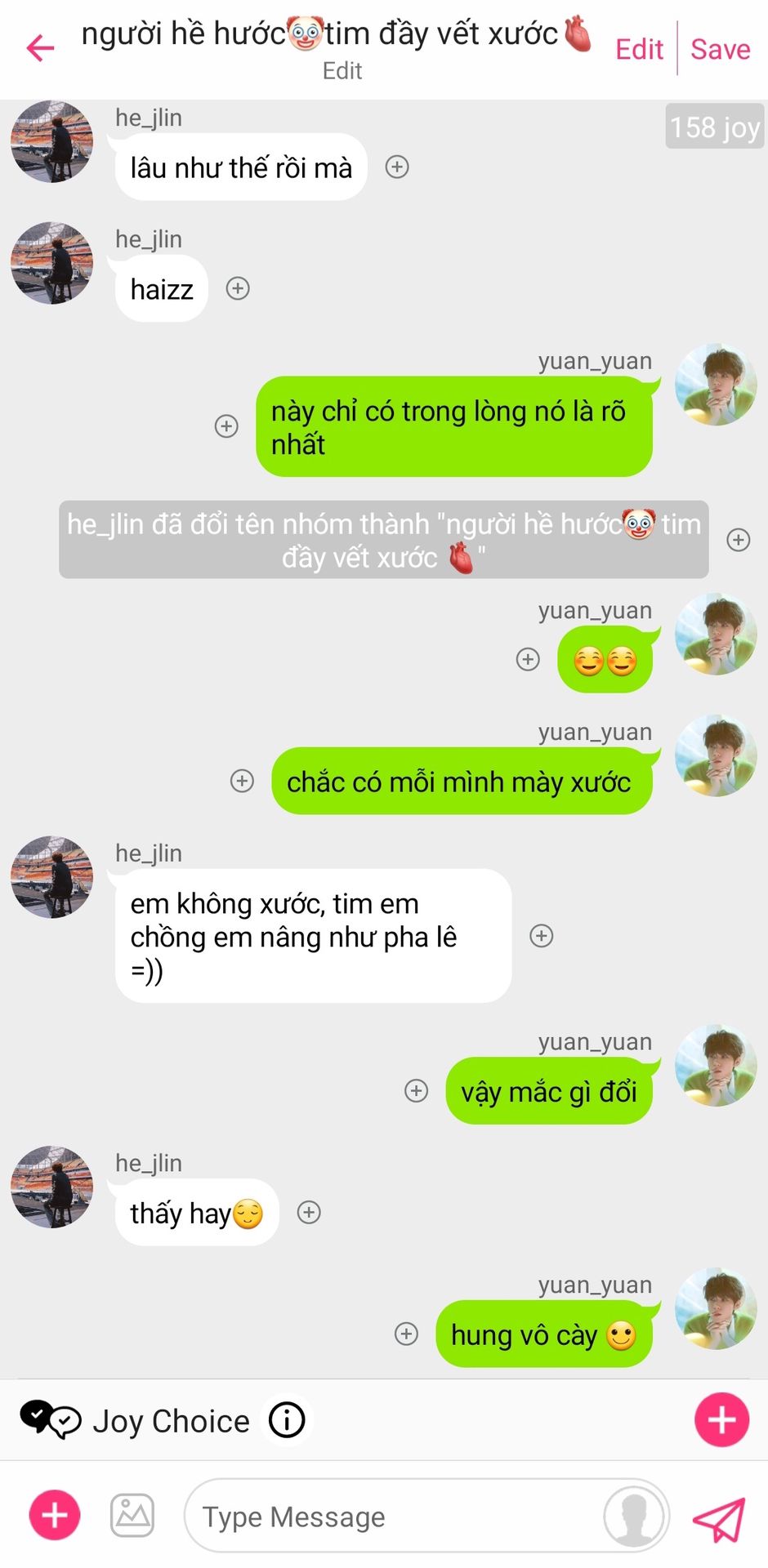Send the message with paper plane
The image size is (768, 1568).
tap(719, 1518)
